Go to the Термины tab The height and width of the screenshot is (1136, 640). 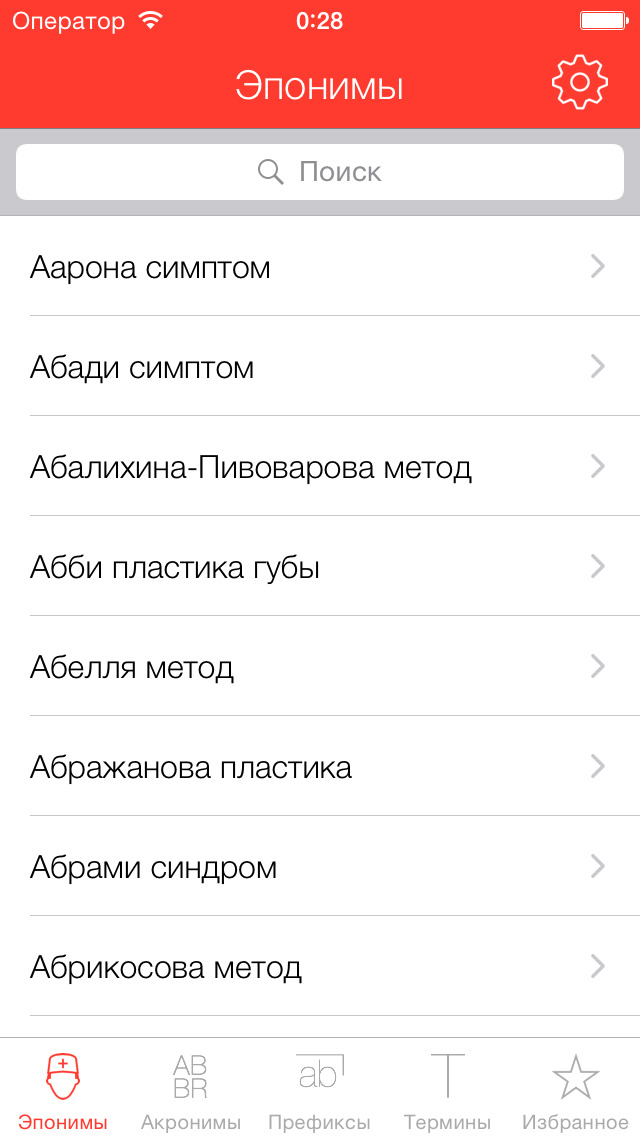(447, 1090)
